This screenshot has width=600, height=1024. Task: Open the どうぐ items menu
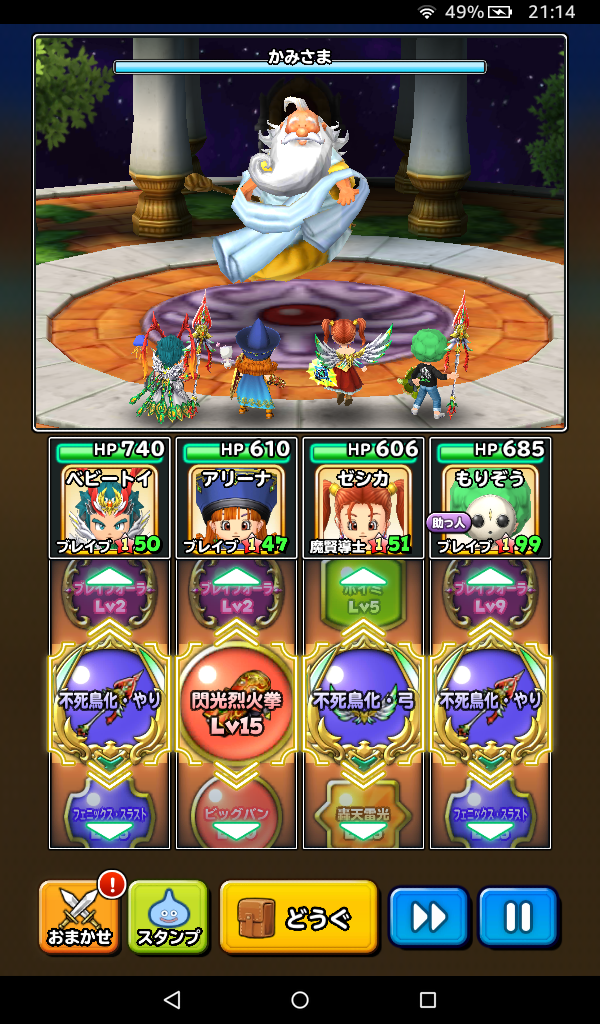pos(298,915)
